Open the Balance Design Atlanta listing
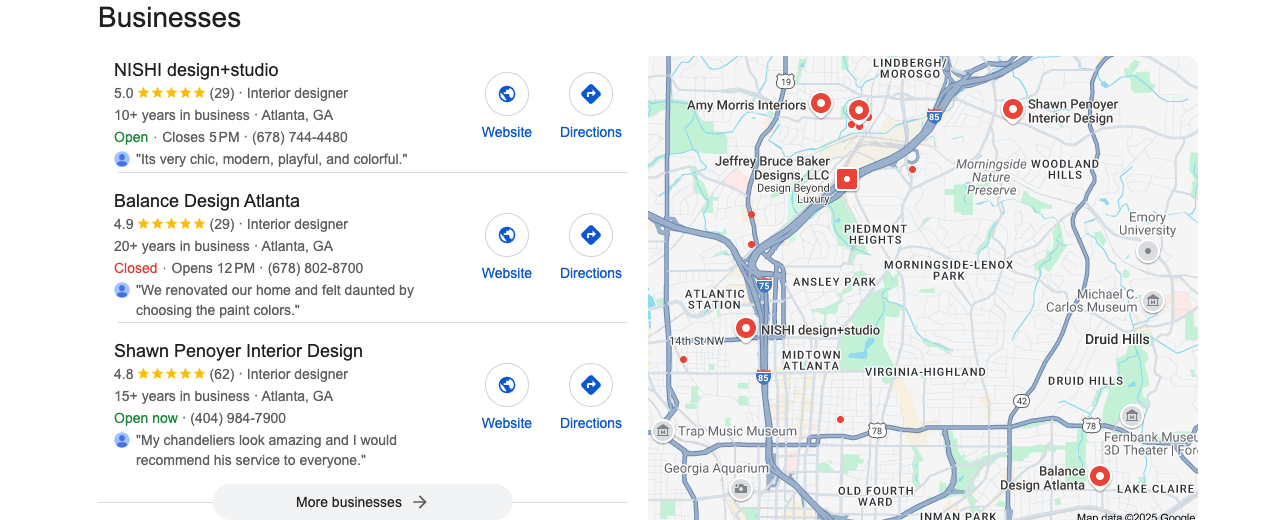This screenshot has width=1280, height=520. pyautogui.click(x=207, y=201)
